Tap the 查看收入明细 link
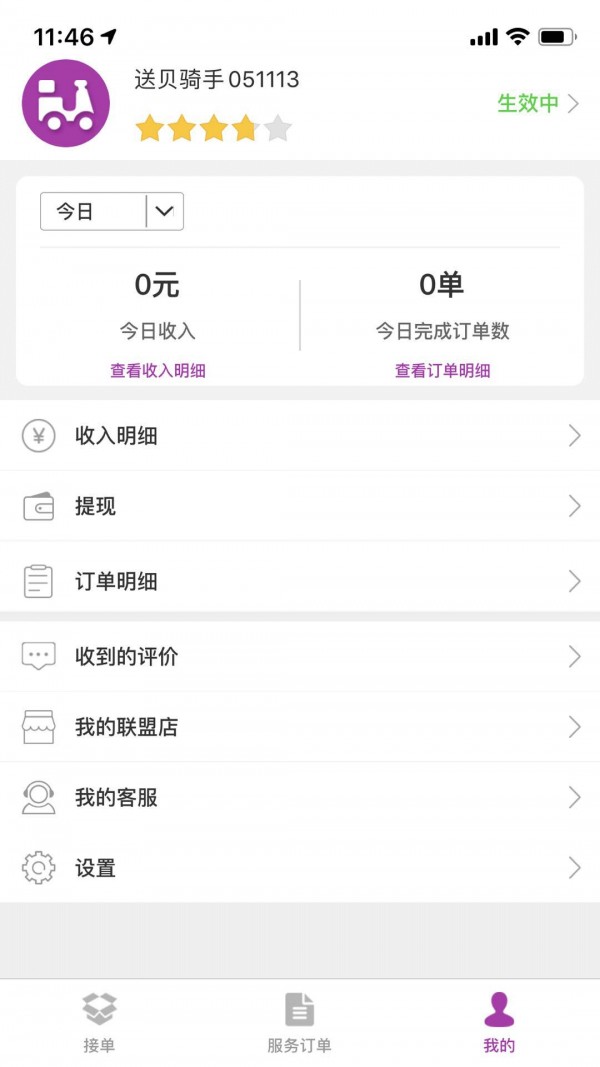 pos(158,371)
